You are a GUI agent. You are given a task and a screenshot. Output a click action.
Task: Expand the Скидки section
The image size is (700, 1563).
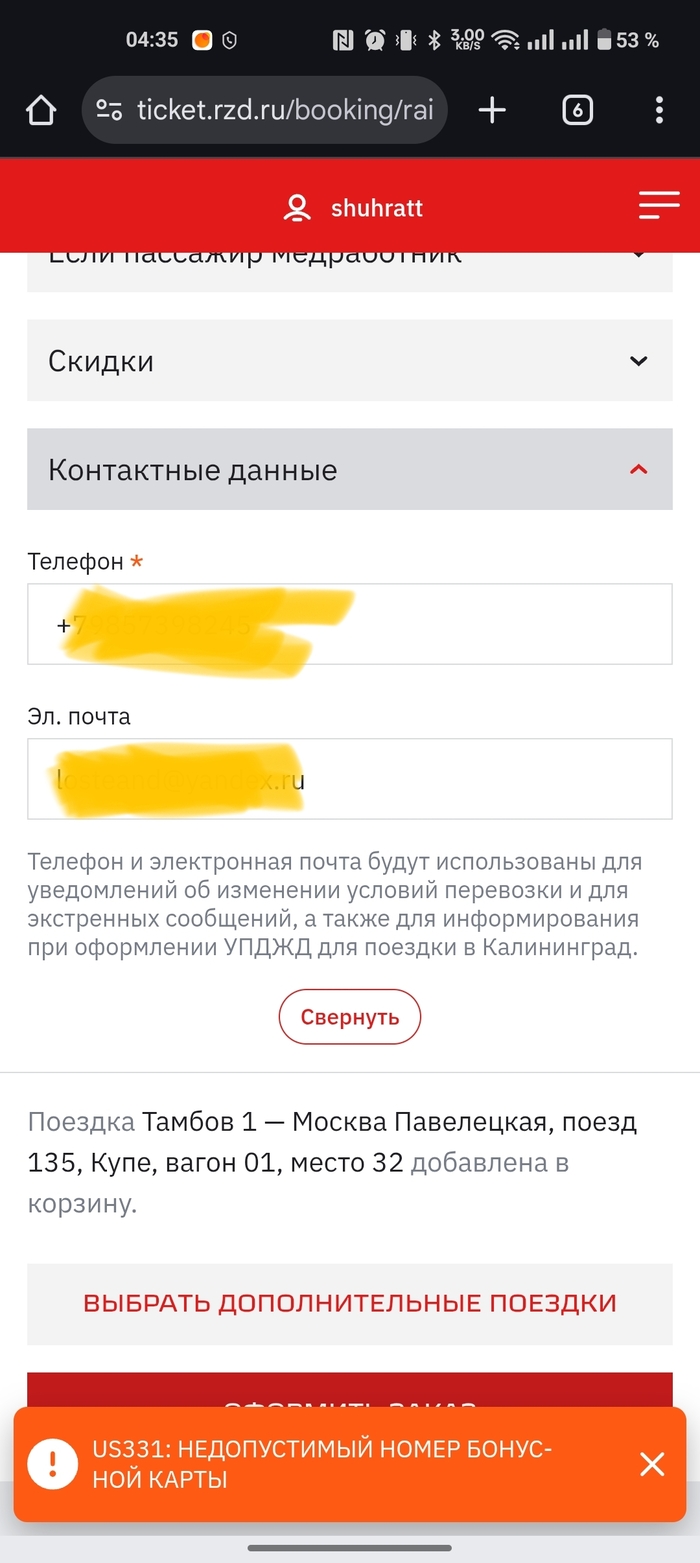[350, 361]
